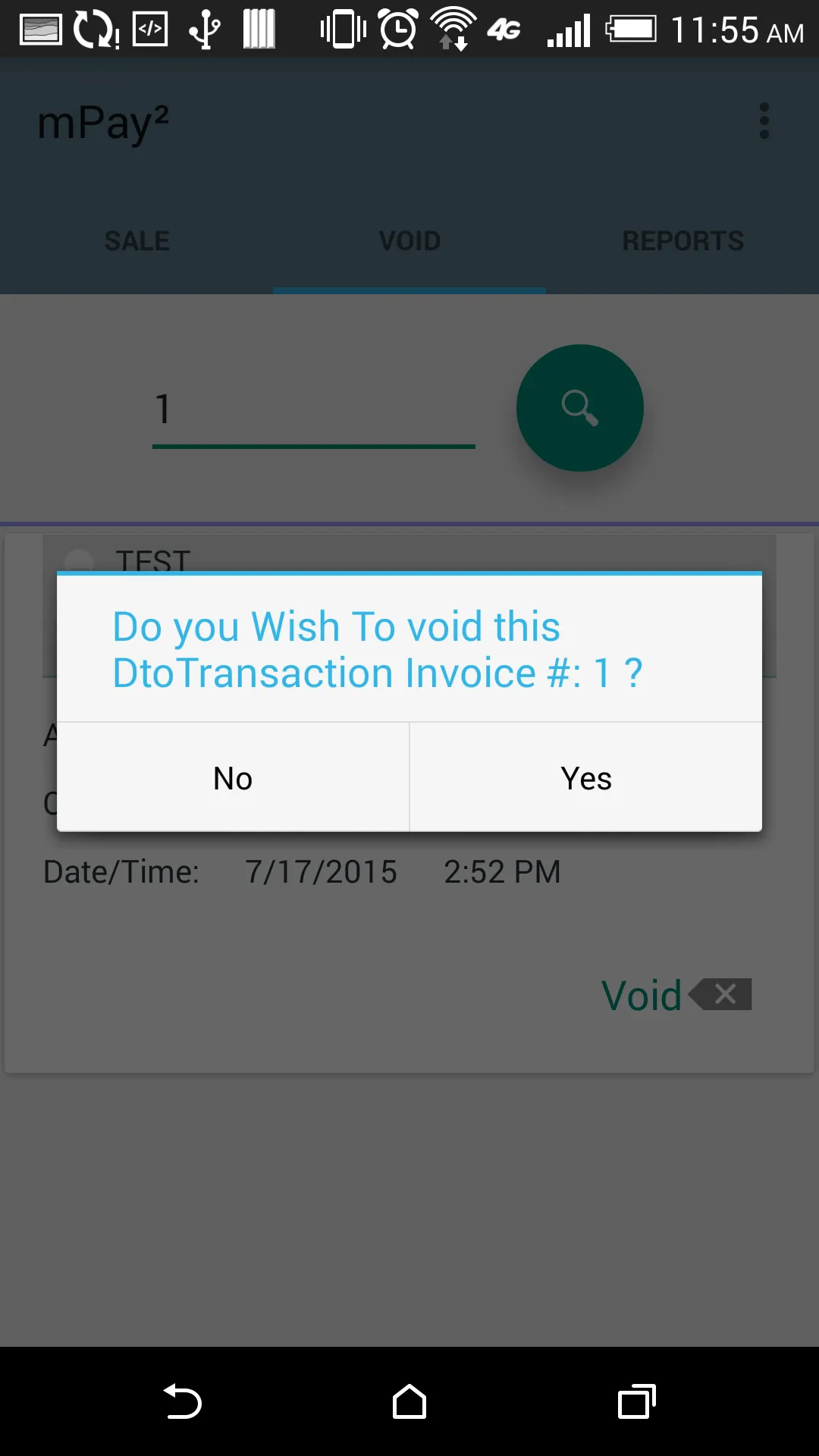Go back using the system back button
819x1456 pixels.
pos(182,1401)
